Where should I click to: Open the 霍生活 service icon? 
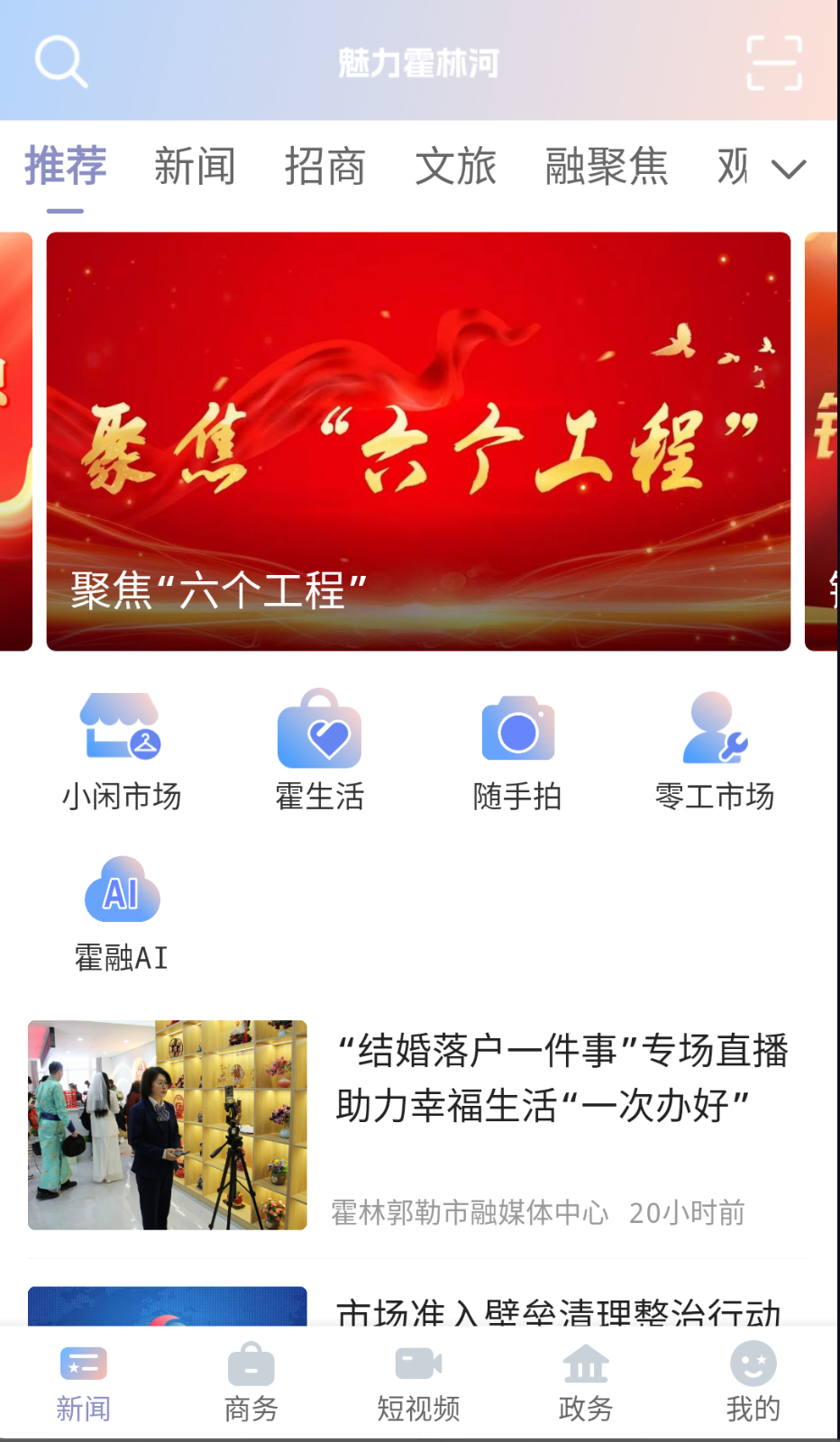(320, 748)
